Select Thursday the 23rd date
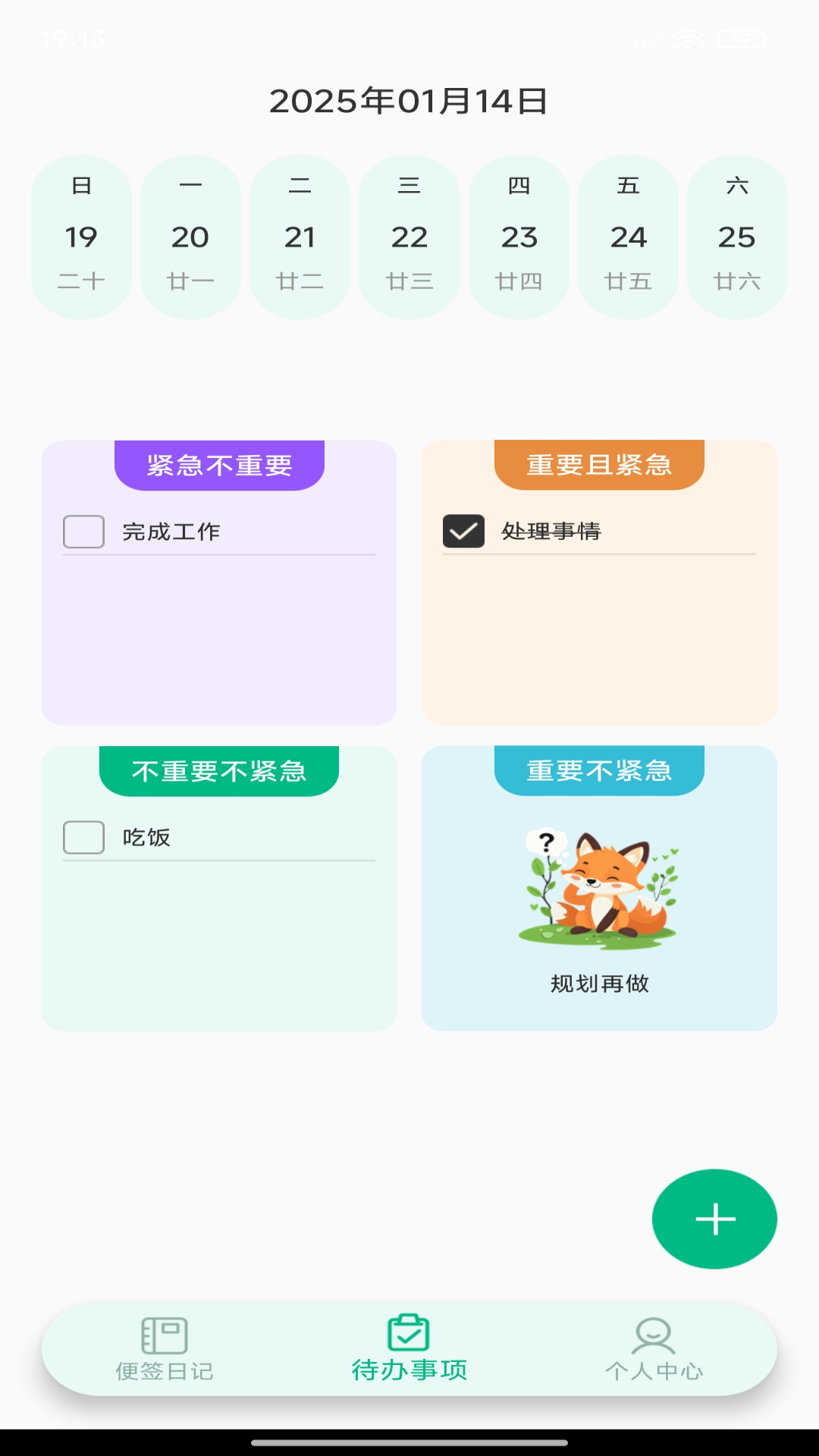 coord(519,237)
